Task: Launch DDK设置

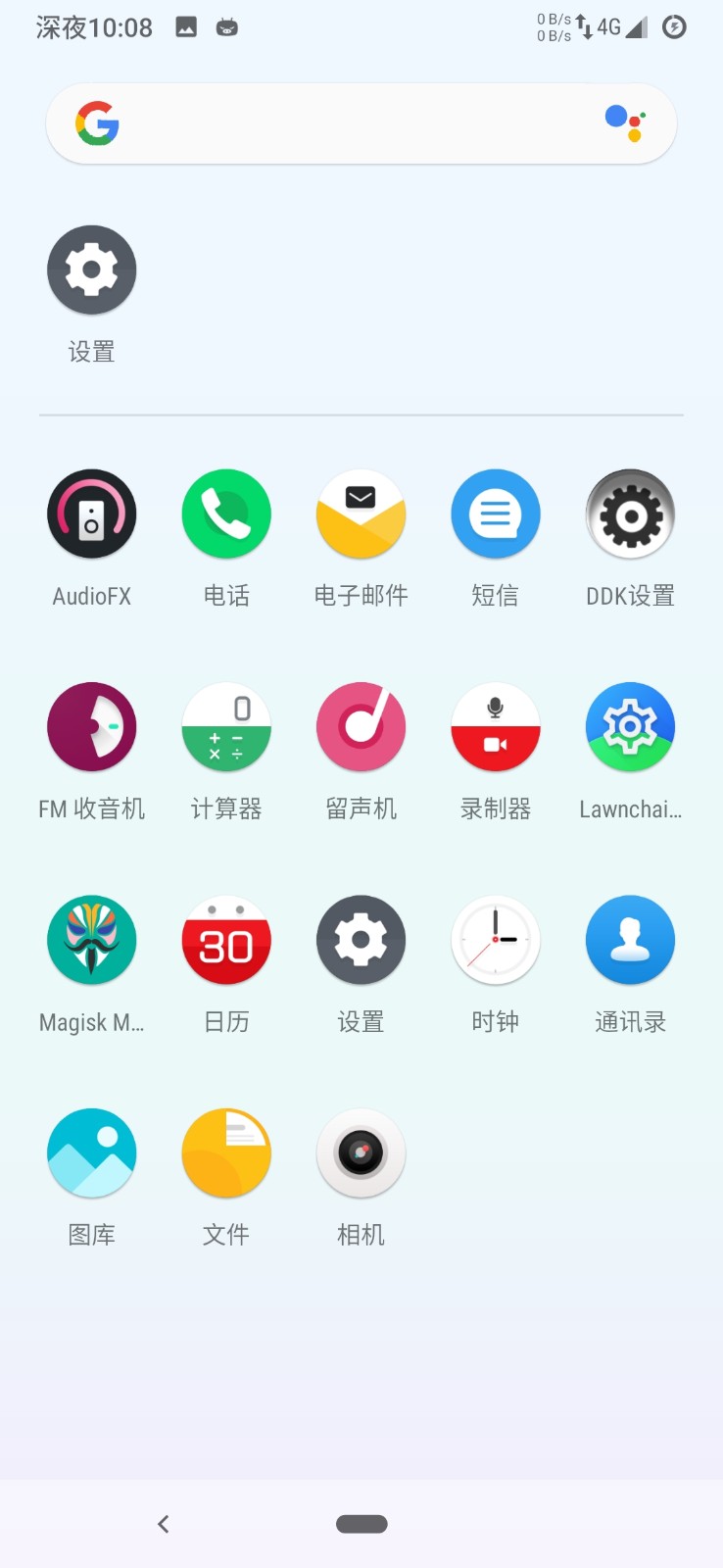Action: pos(630,514)
